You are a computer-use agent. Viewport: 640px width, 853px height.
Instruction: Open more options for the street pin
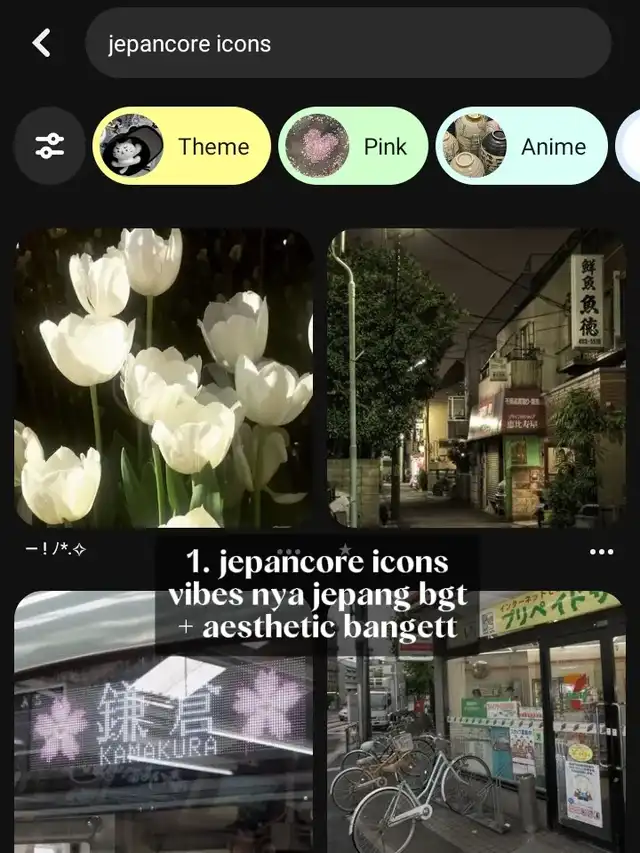coord(601,552)
